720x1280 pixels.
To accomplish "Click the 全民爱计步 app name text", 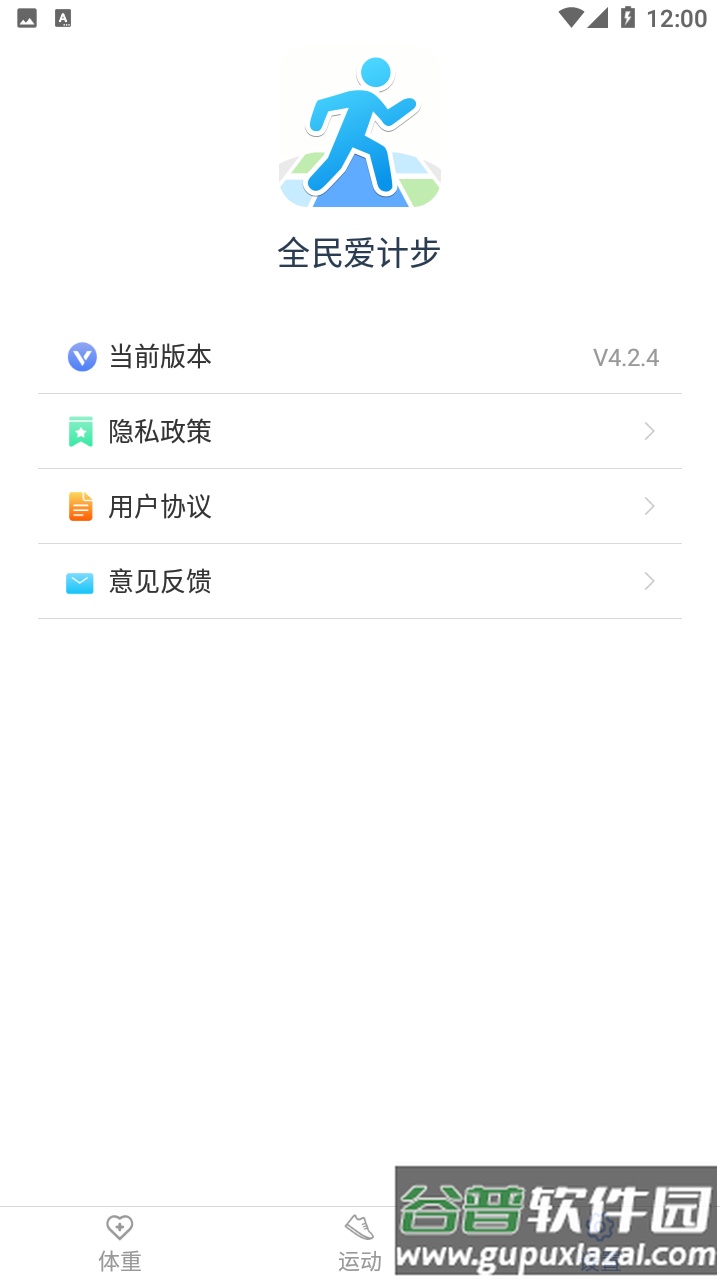I will 359,254.
